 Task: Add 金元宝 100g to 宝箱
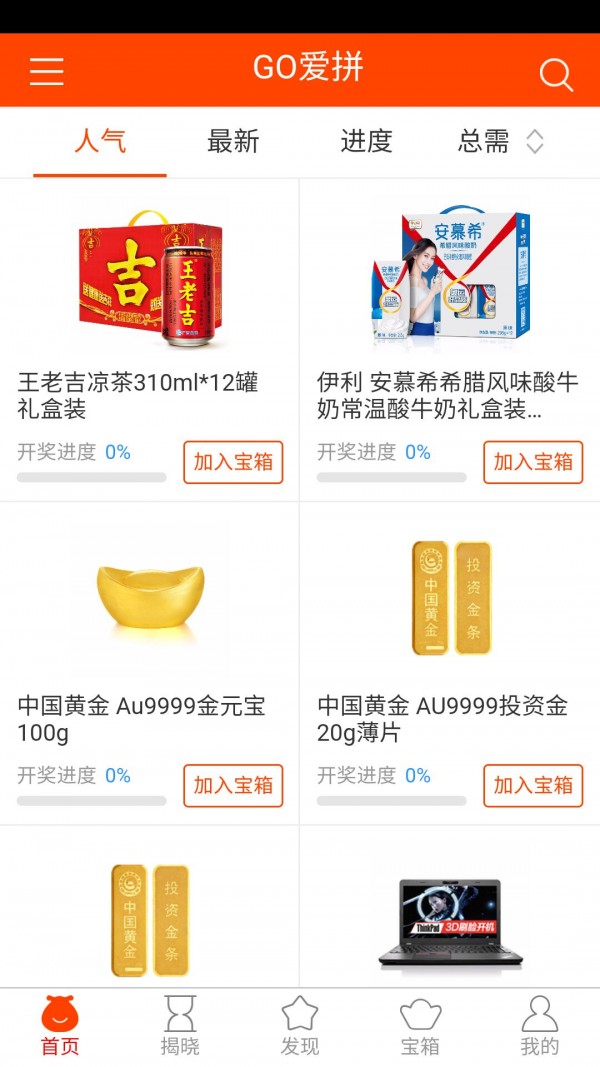(x=233, y=785)
